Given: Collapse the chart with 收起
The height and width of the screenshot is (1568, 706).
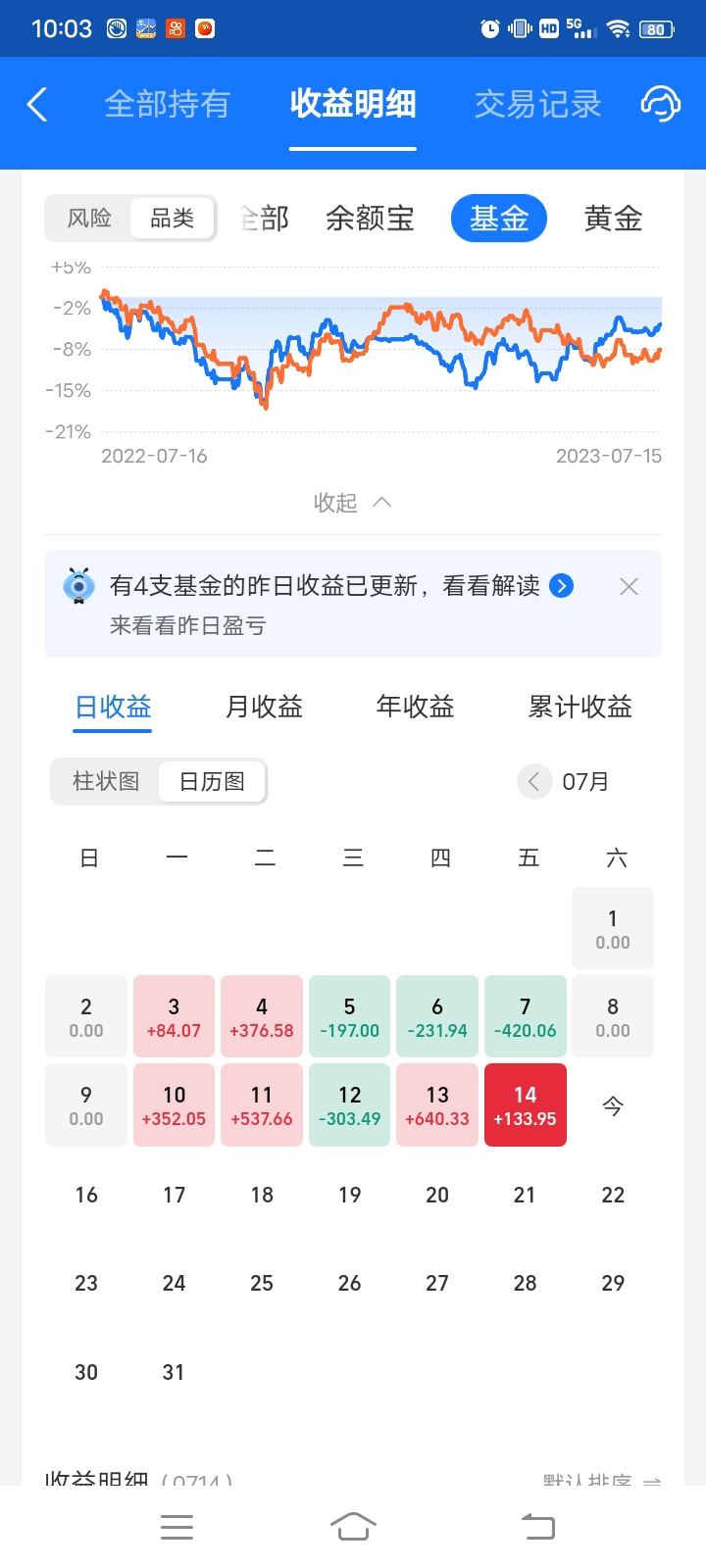Looking at the screenshot, I should pyautogui.click(x=352, y=503).
